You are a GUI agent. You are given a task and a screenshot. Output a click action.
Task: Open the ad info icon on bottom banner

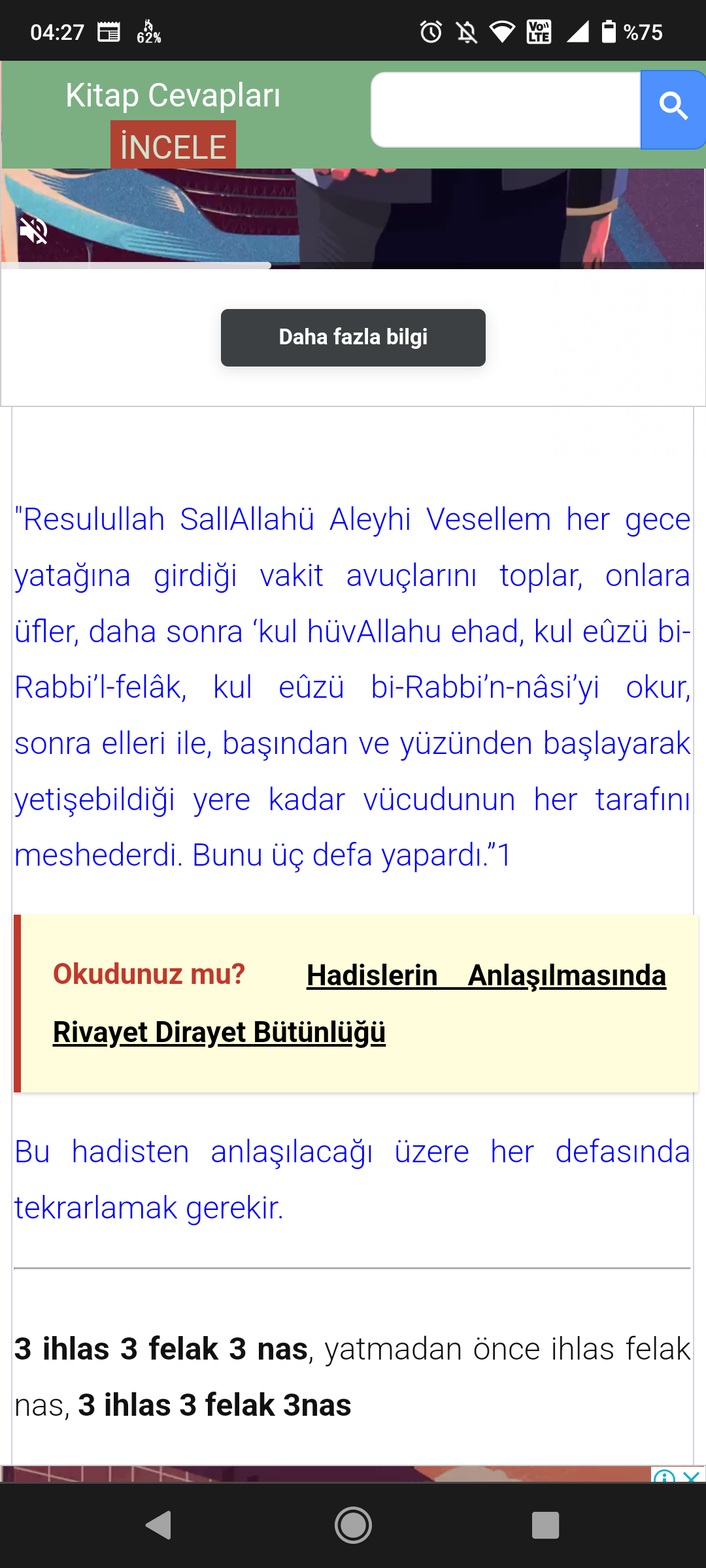point(664,1476)
